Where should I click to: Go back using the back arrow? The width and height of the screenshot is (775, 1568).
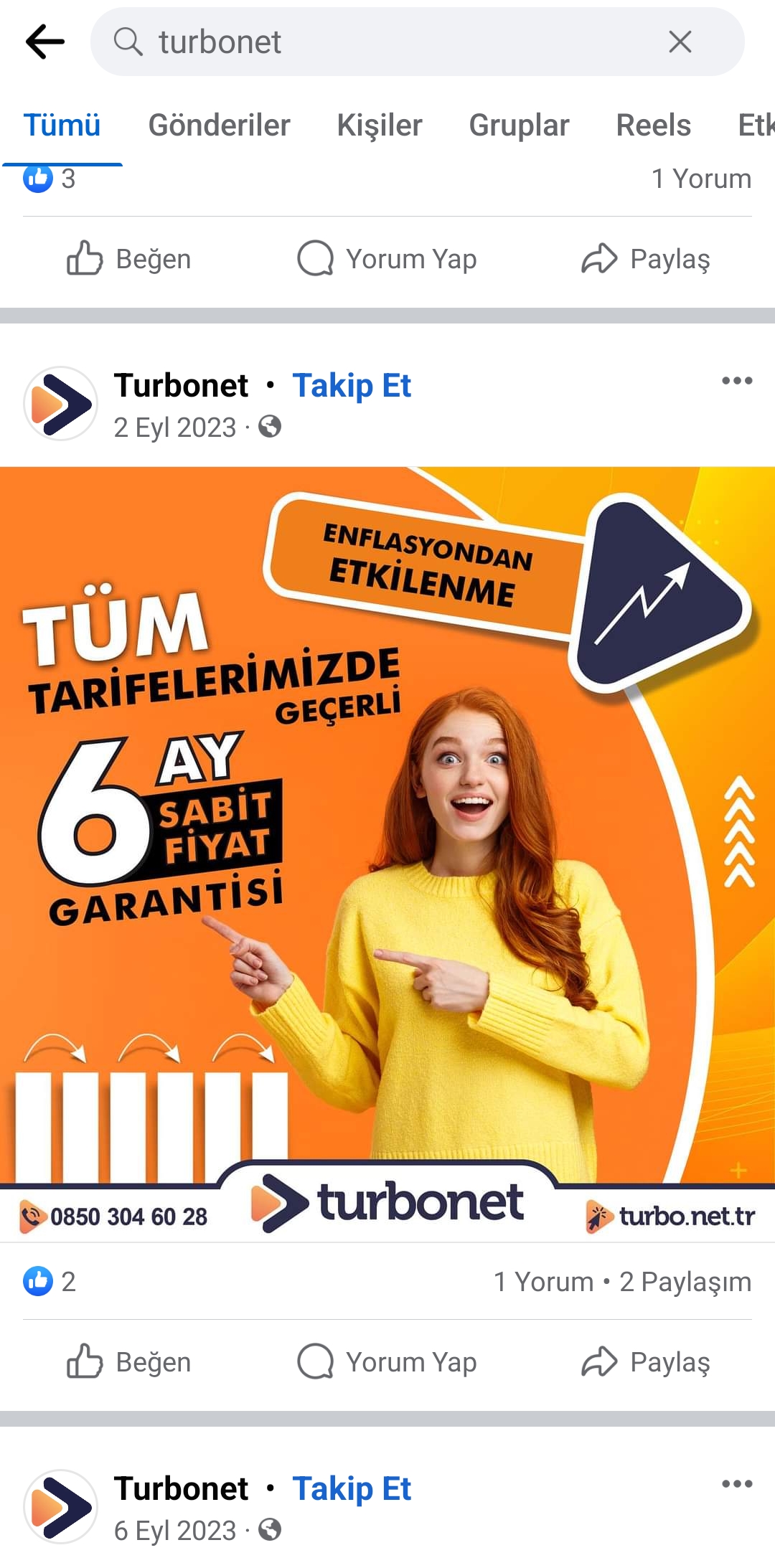[44, 42]
